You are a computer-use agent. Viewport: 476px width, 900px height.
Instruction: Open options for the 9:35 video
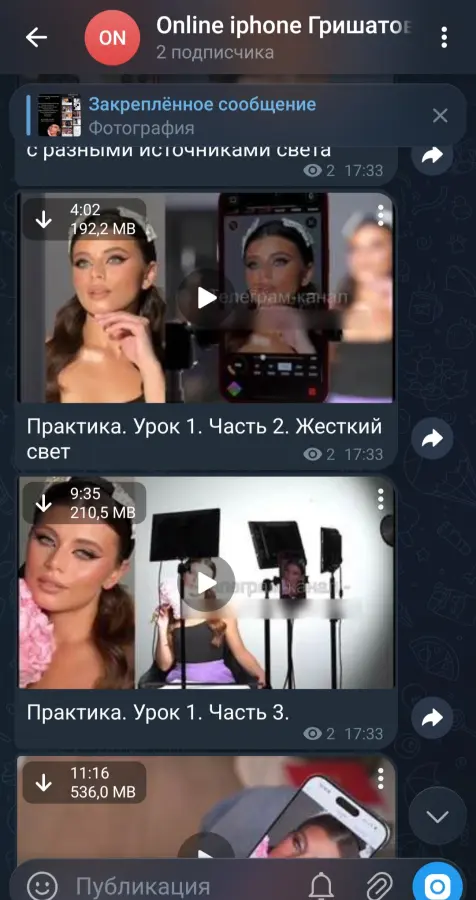(x=380, y=500)
